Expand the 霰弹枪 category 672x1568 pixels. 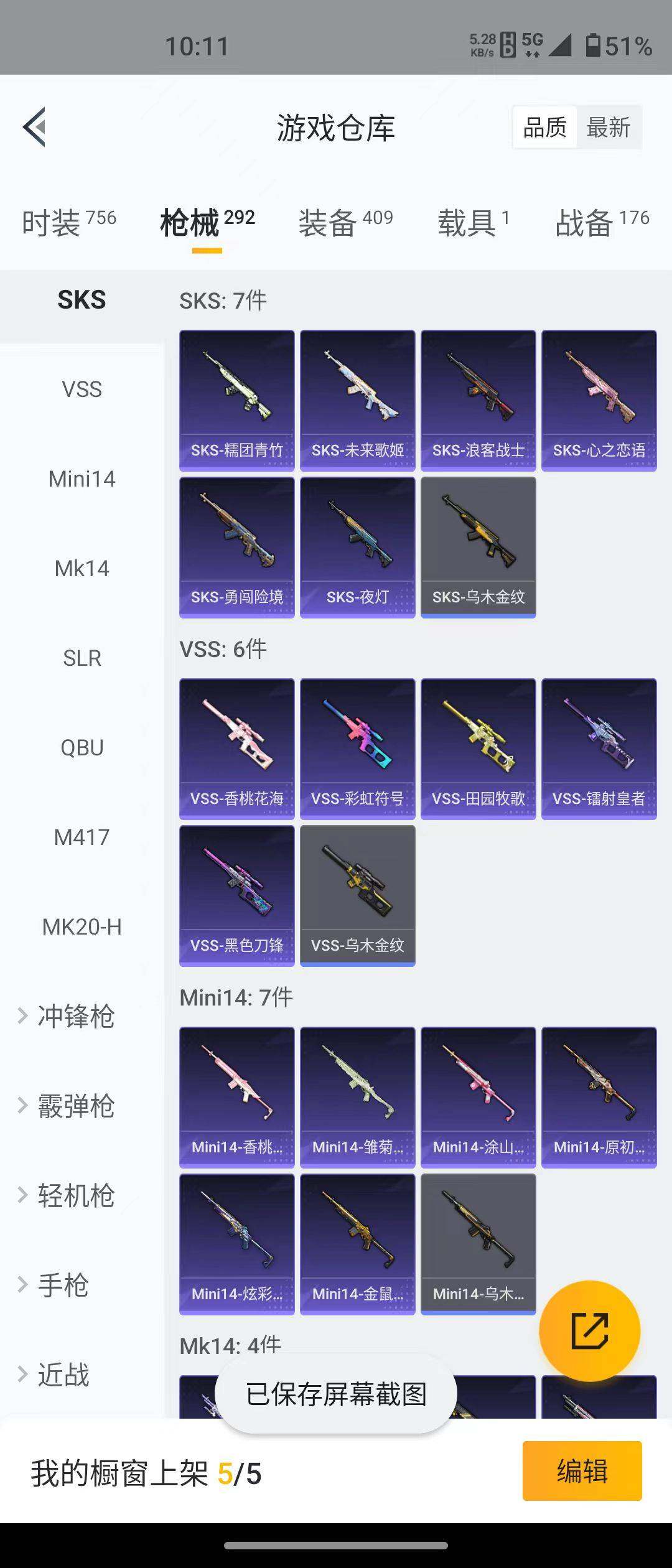[75, 1106]
